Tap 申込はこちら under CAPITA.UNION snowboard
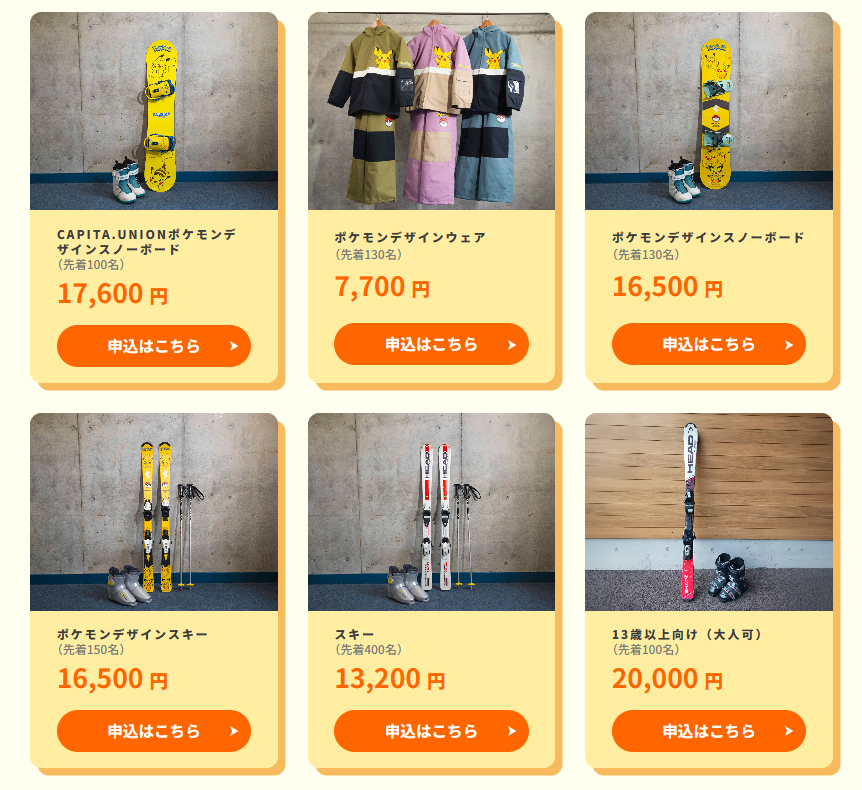This screenshot has height=790, width=862. point(154,346)
